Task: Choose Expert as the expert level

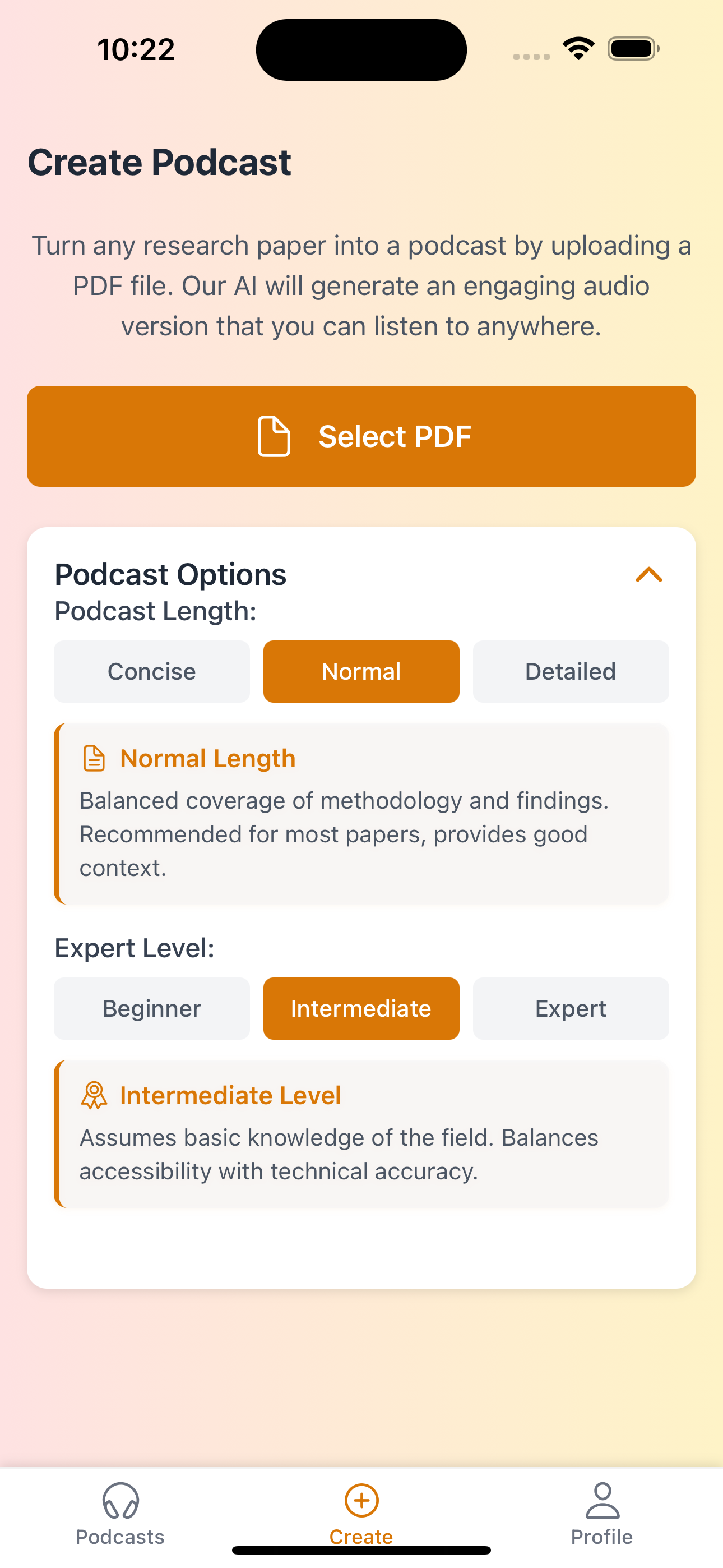Action: [x=569, y=1008]
